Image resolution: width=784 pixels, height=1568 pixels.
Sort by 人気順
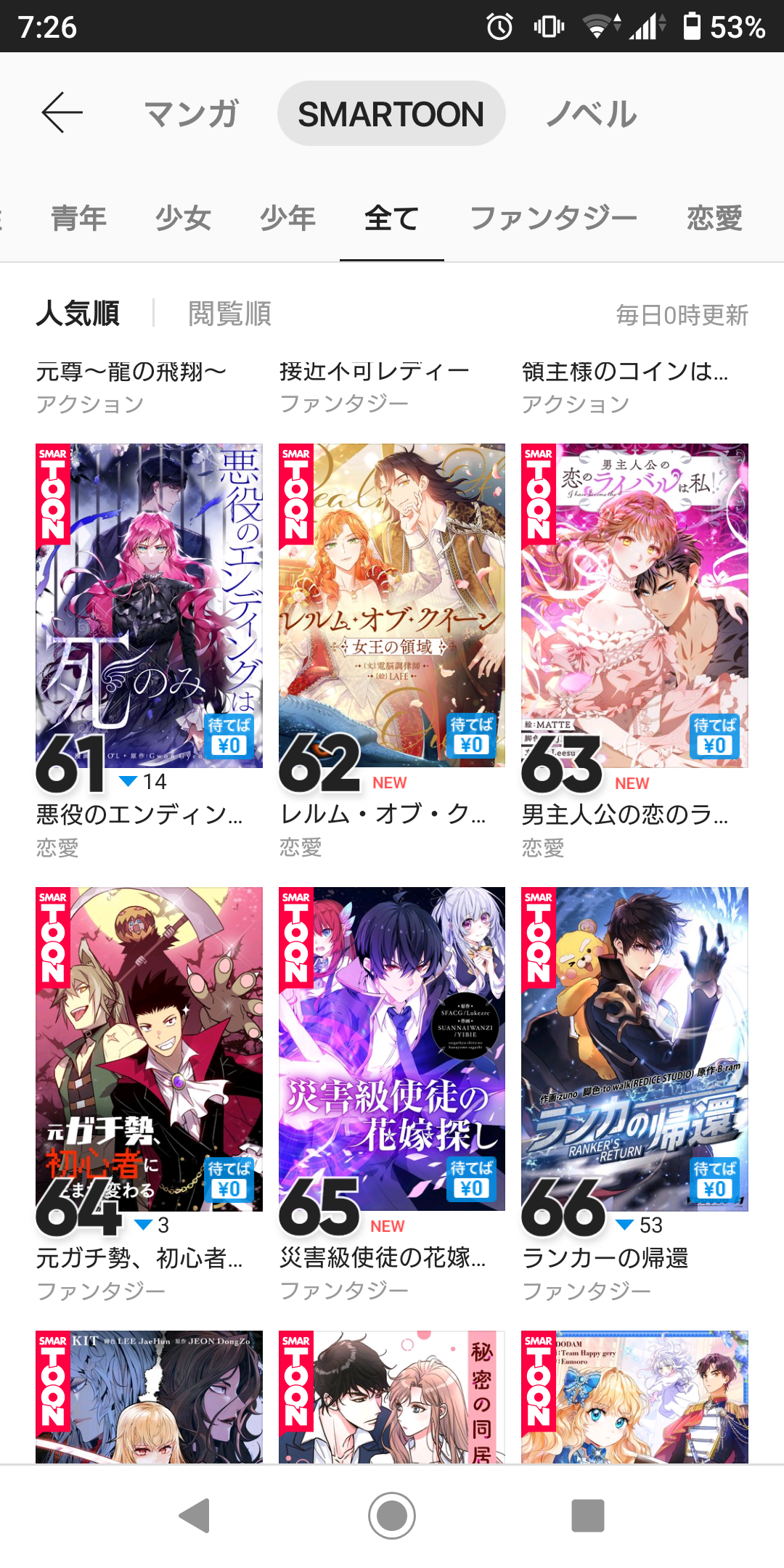[x=78, y=314]
